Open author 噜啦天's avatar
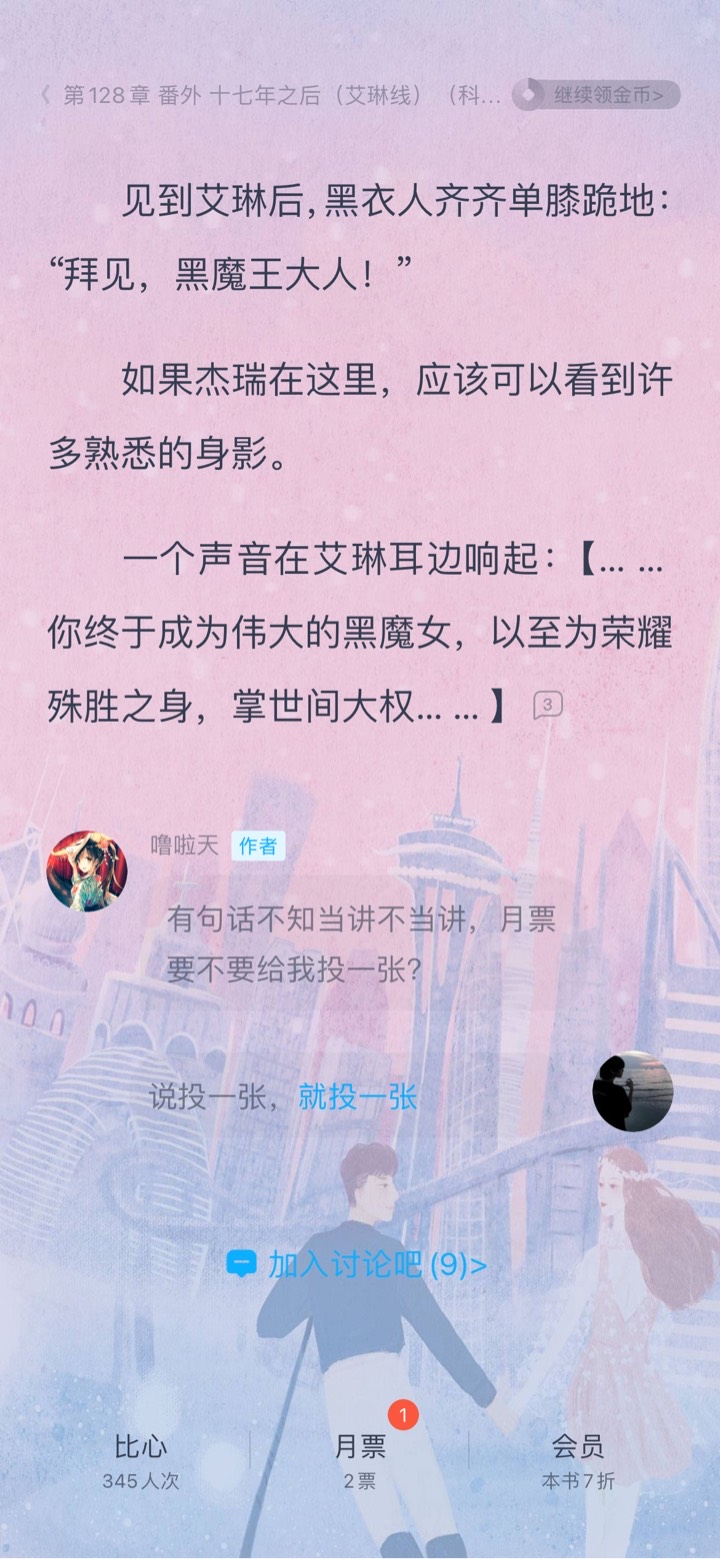 point(87,871)
